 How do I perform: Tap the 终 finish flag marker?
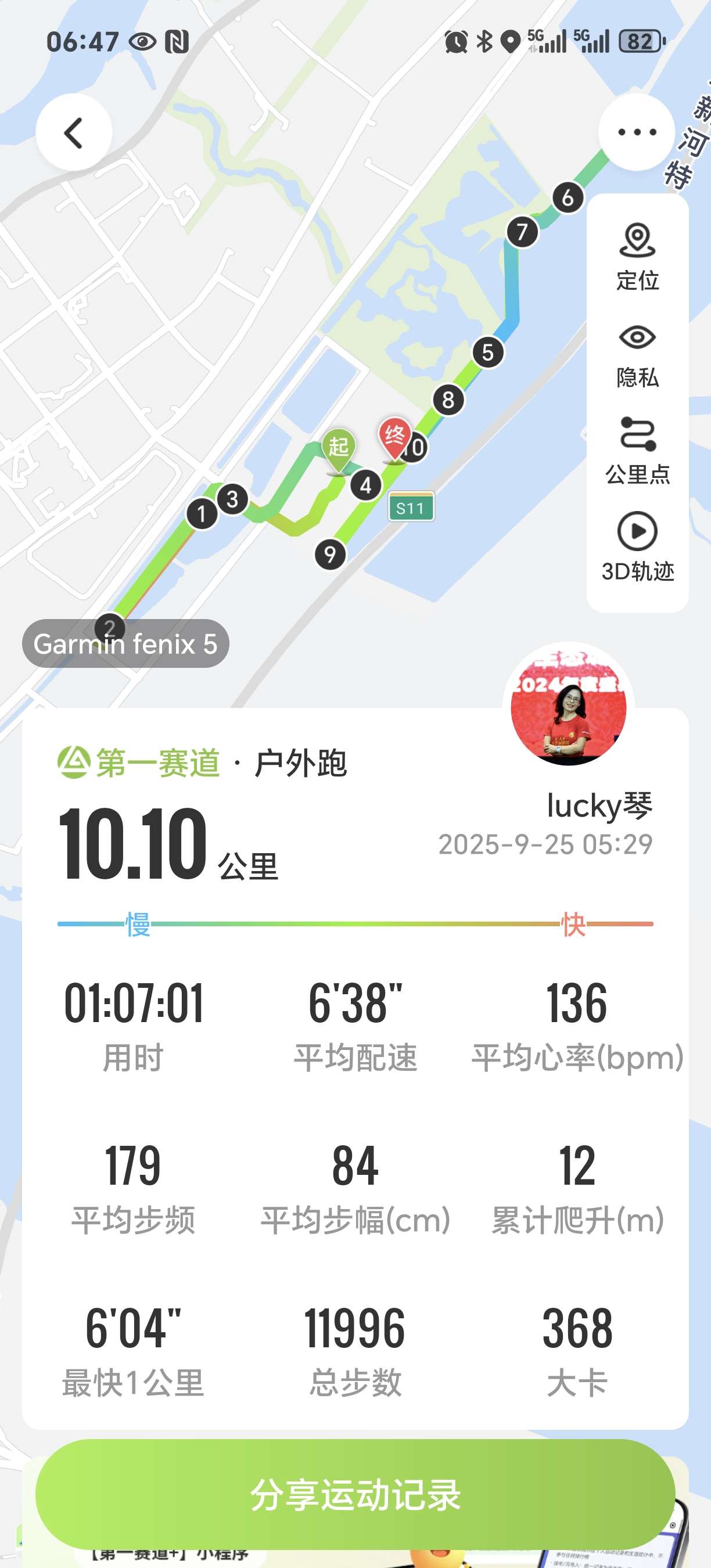[394, 435]
